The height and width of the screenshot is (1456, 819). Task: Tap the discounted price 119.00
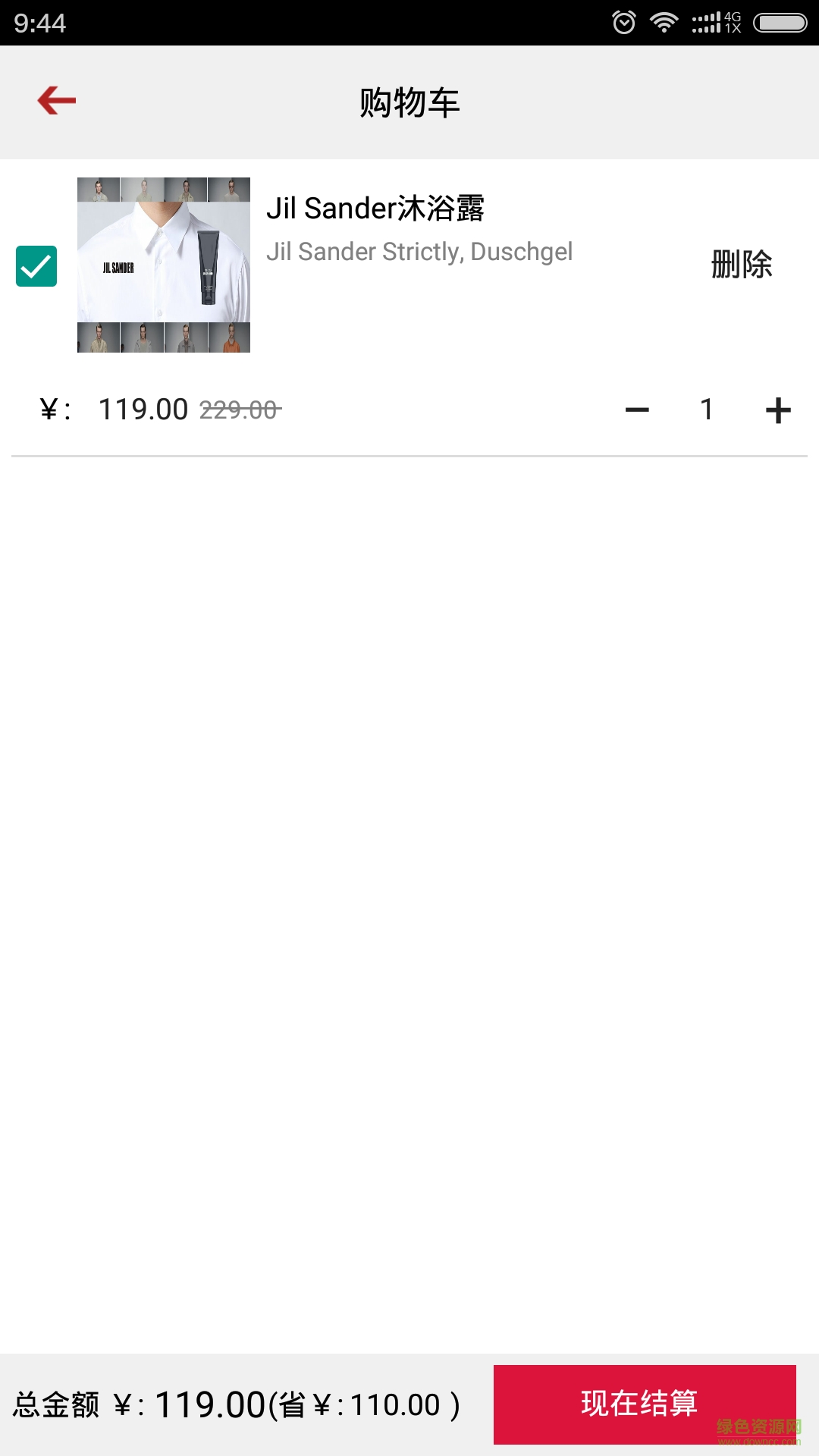click(x=143, y=409)
